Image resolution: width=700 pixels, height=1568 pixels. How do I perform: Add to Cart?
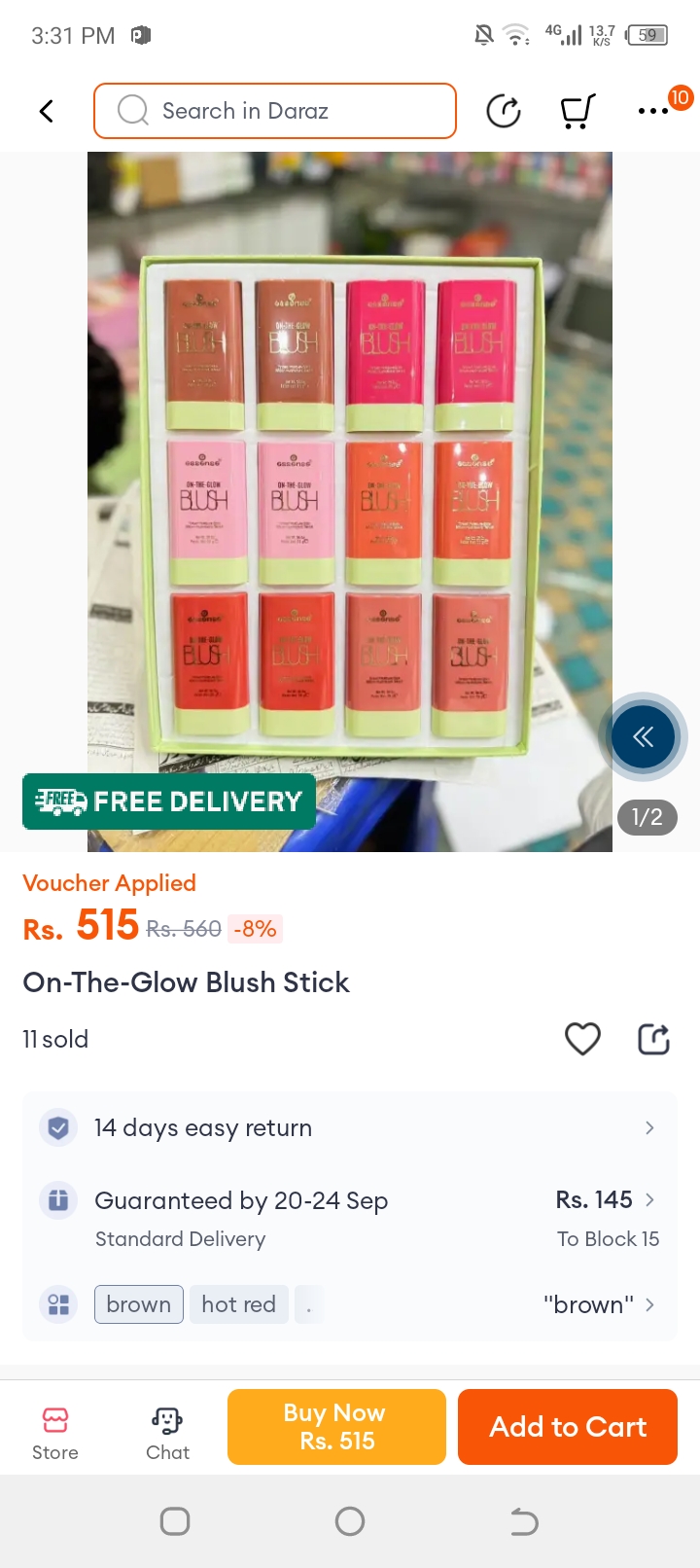[x=568, y=1427]
